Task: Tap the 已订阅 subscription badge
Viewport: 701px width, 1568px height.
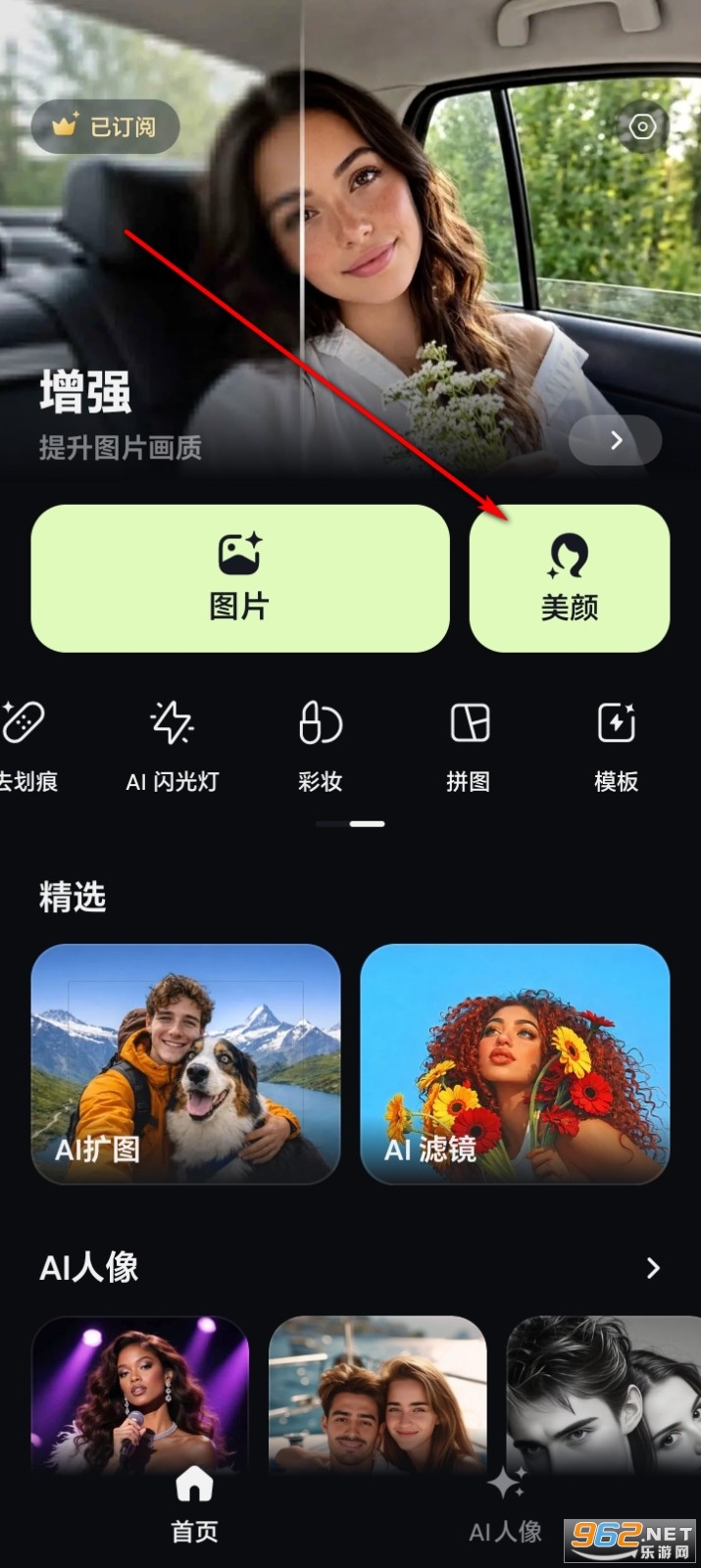Action: click(x=106, y=126)
